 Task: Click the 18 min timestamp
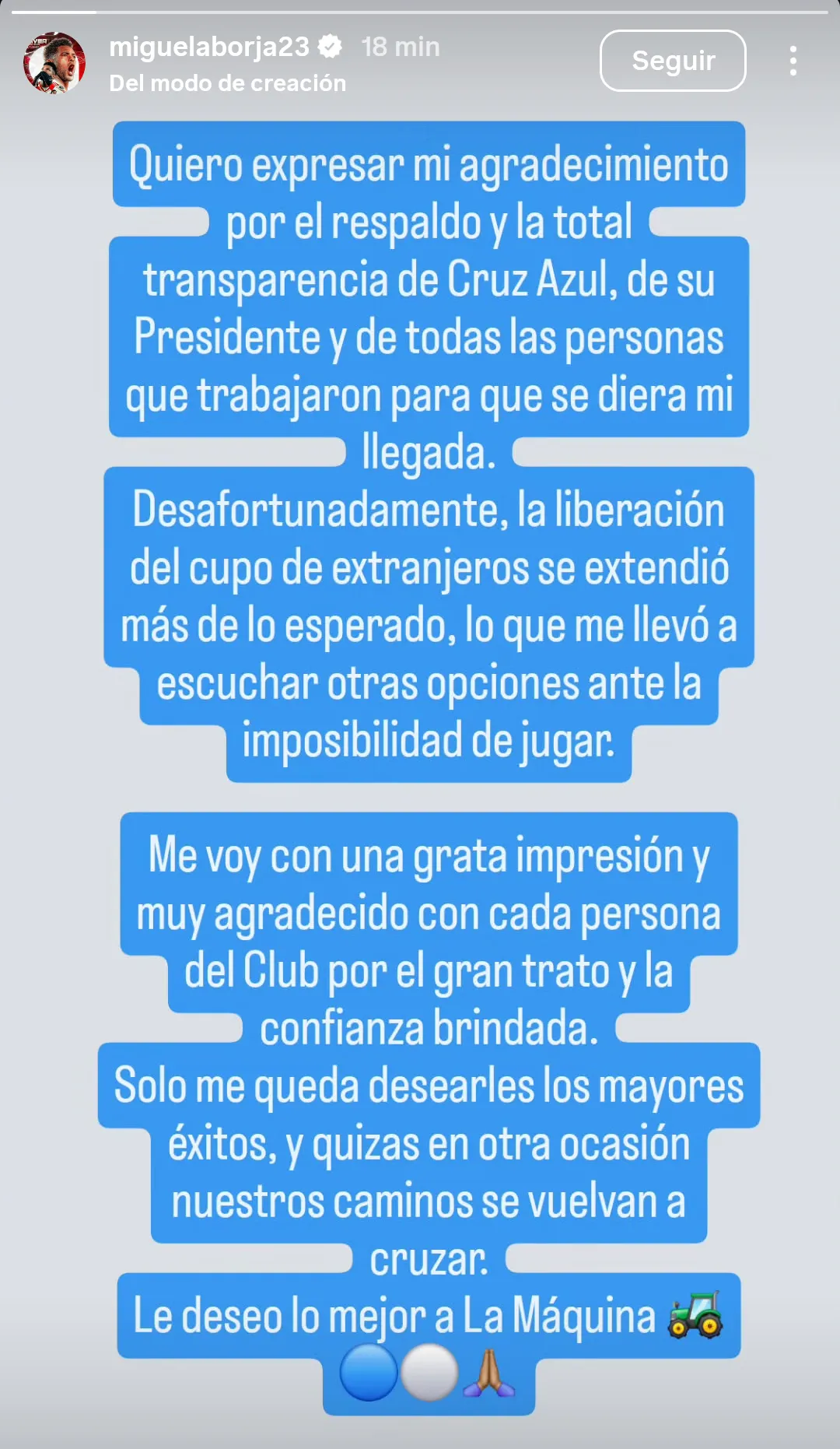pyautogui.click(x=398, y=47)
